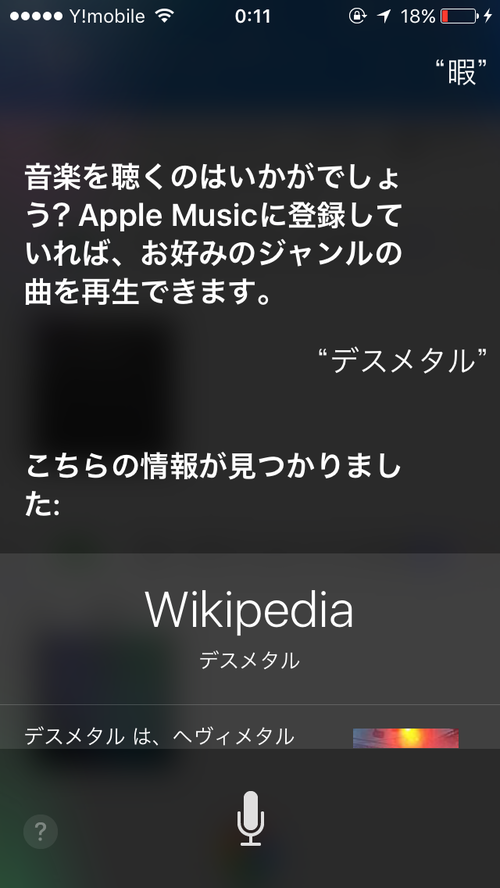Tap the "デスメタル" query to edit it
The image size is (500, 888).
point(403,361)
